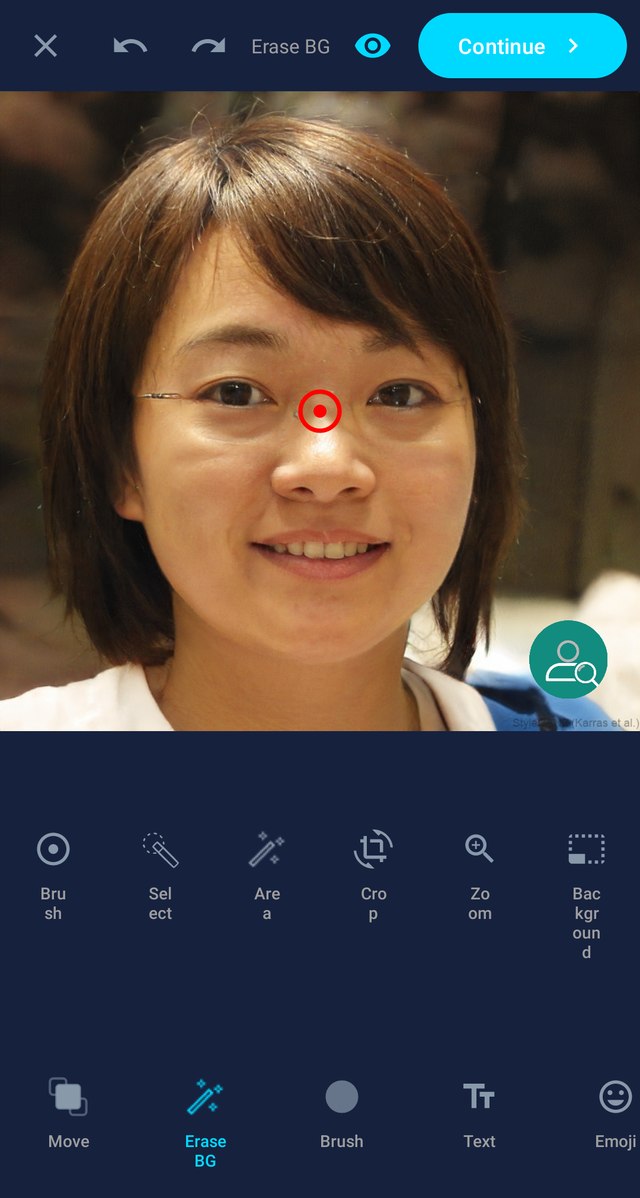Image resolution: width=640 pixels, height=1198 pixels.
Task: Toggle the eye preview icon
Action: tap(373, 46)
